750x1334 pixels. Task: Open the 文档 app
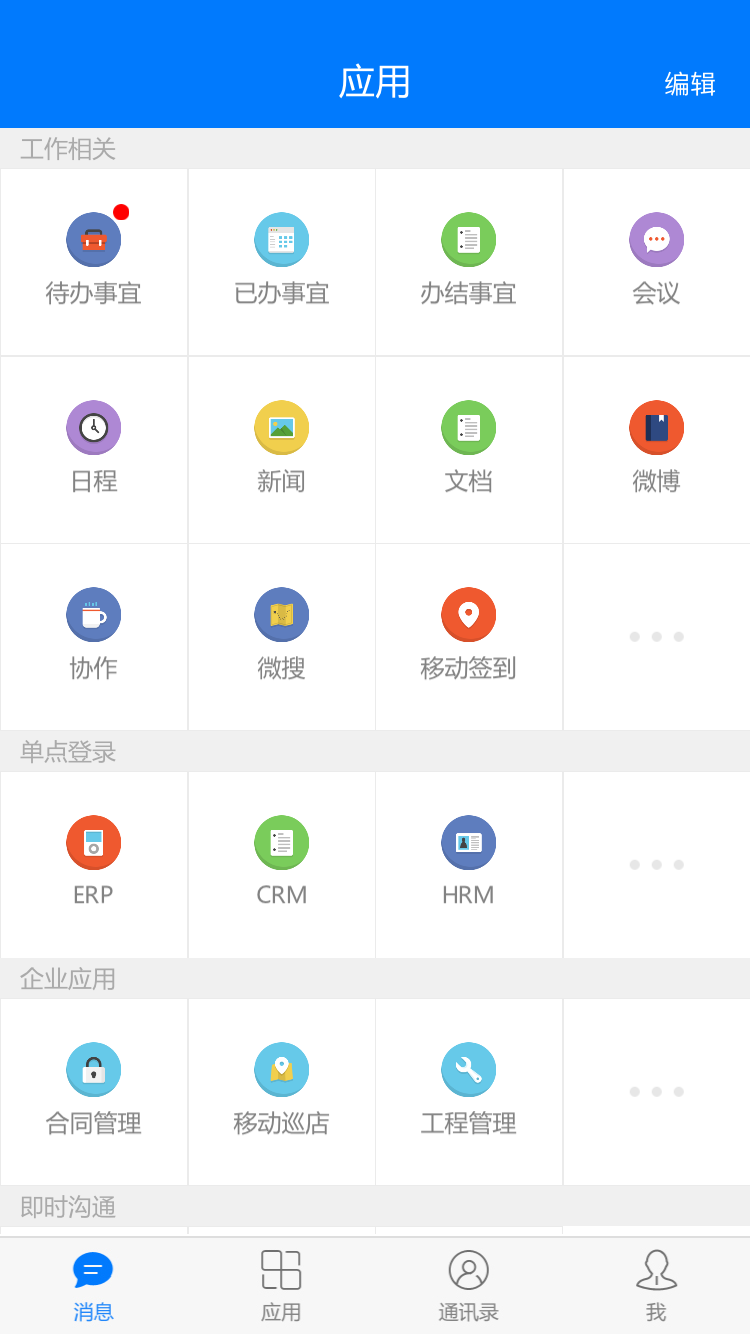tap(468, 450)
